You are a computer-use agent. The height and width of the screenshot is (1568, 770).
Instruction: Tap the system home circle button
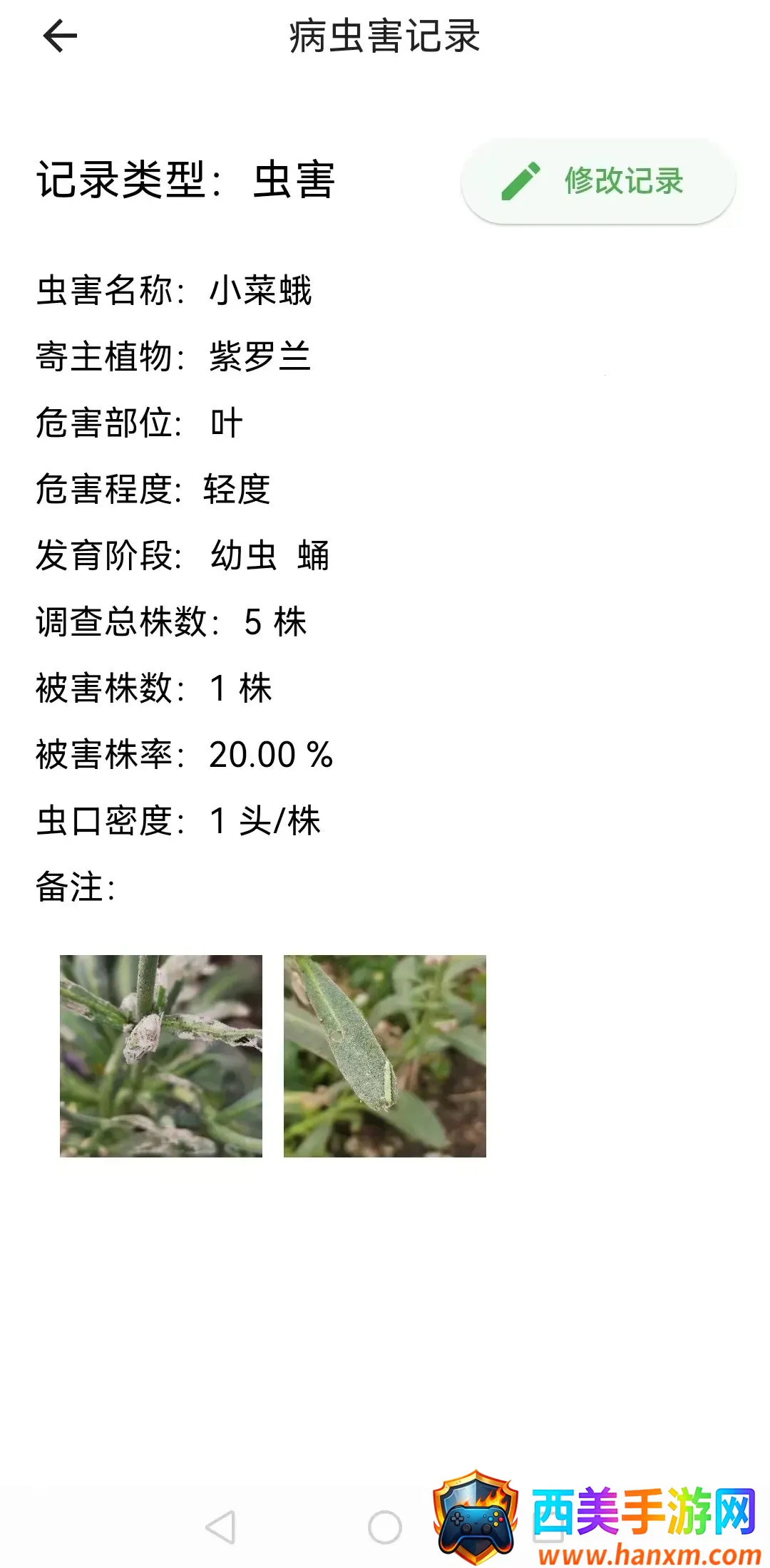point(385,1527)
